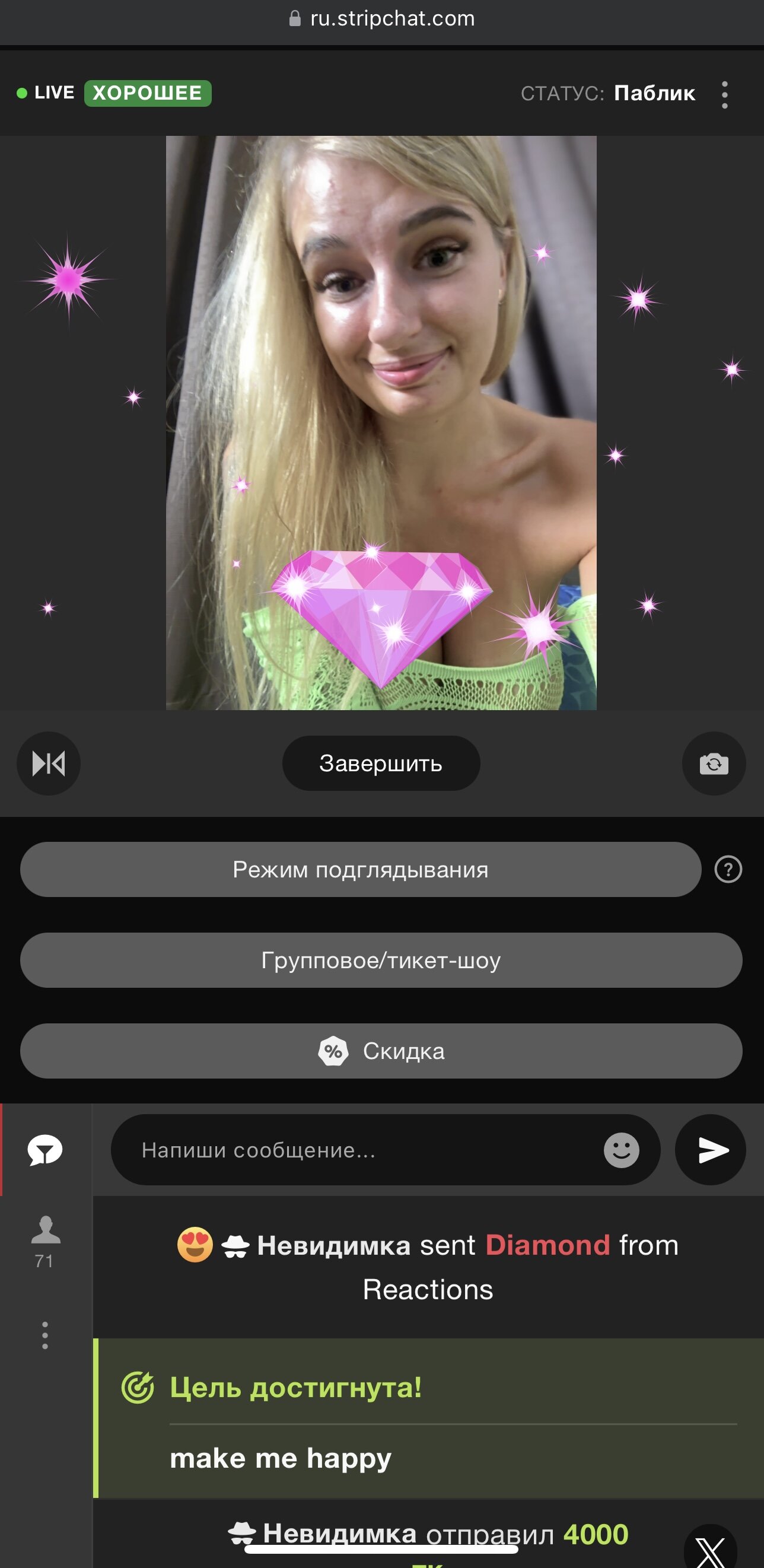Start Групповое/тикет-шоу
This screenshot has width=764, height=1568.
381,960
